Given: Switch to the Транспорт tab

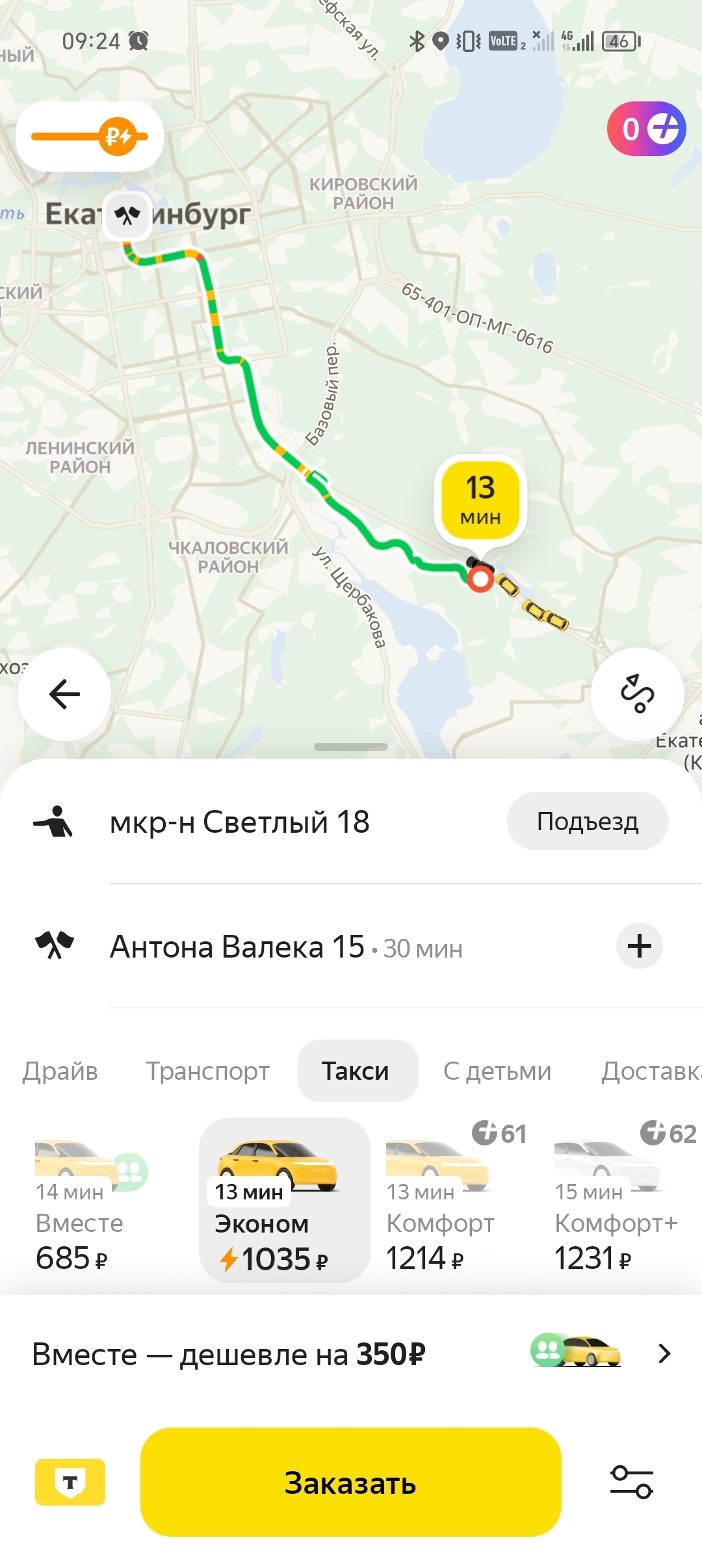Looking at the screenshot, I should (x=207, y=1071).
